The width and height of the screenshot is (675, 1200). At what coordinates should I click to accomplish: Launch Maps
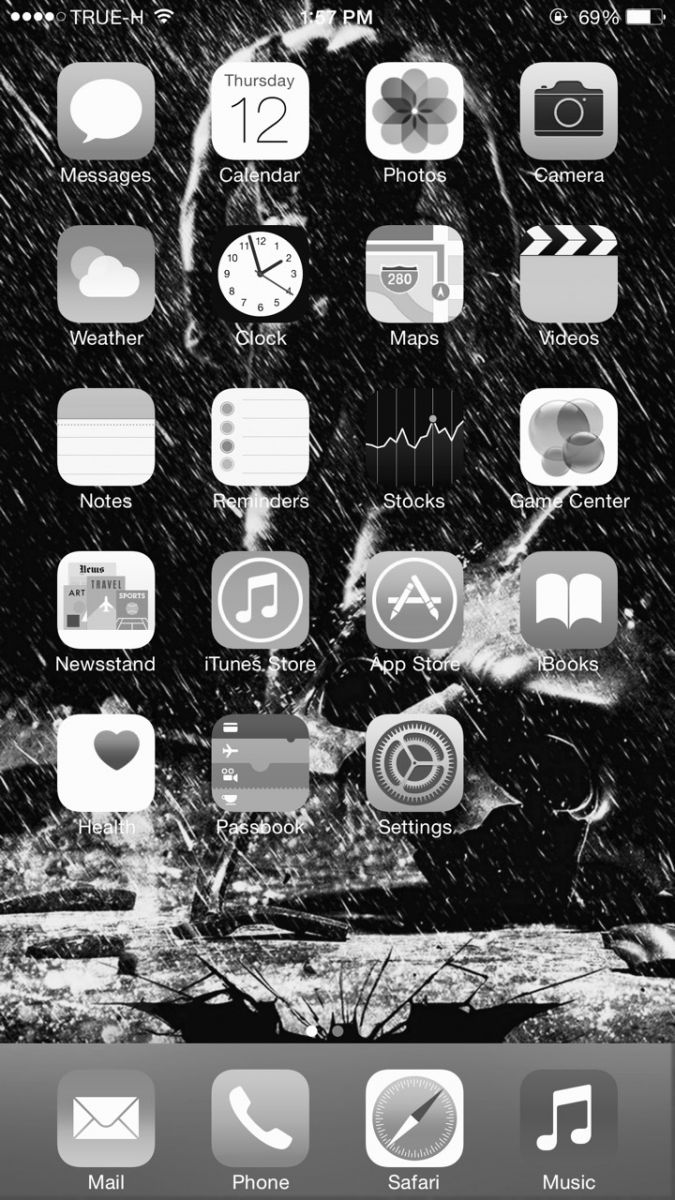point(414,274)
